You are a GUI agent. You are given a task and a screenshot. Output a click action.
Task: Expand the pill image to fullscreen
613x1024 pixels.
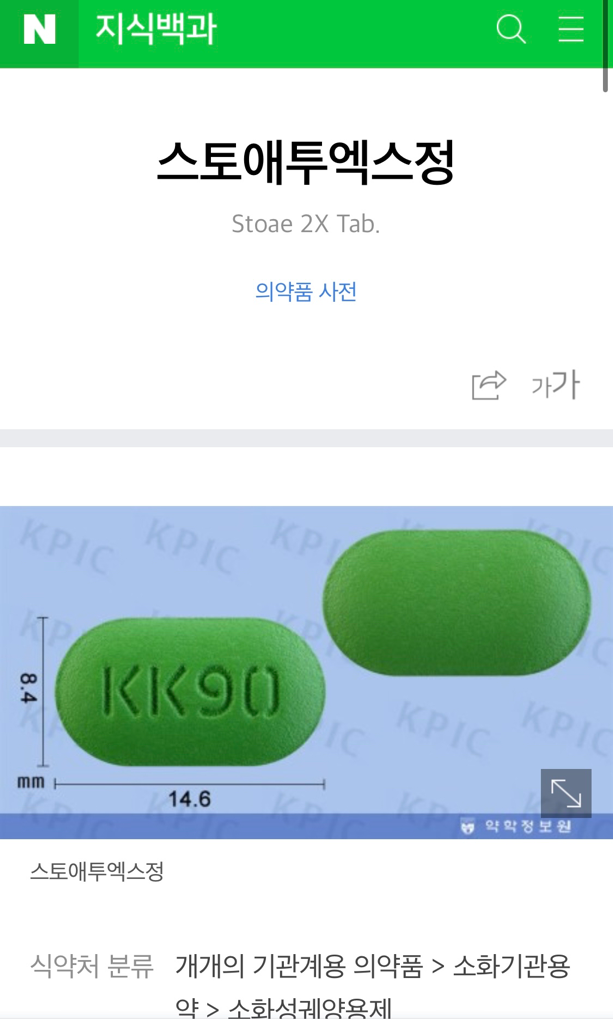pos(566,793)
